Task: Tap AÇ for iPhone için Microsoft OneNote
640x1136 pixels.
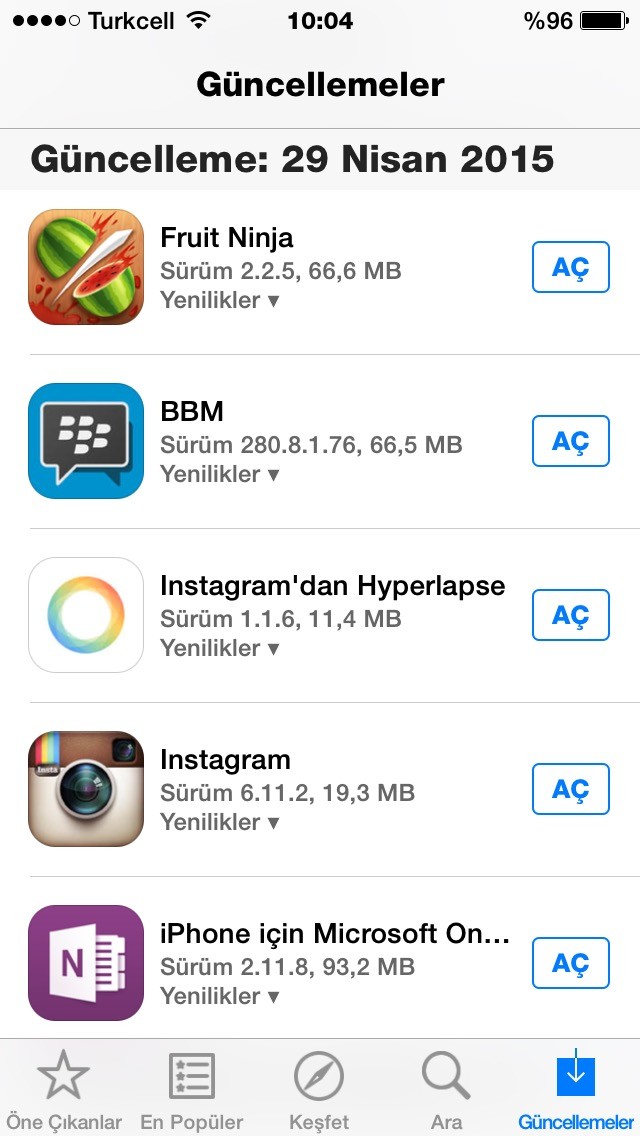Action: (570, 963)
